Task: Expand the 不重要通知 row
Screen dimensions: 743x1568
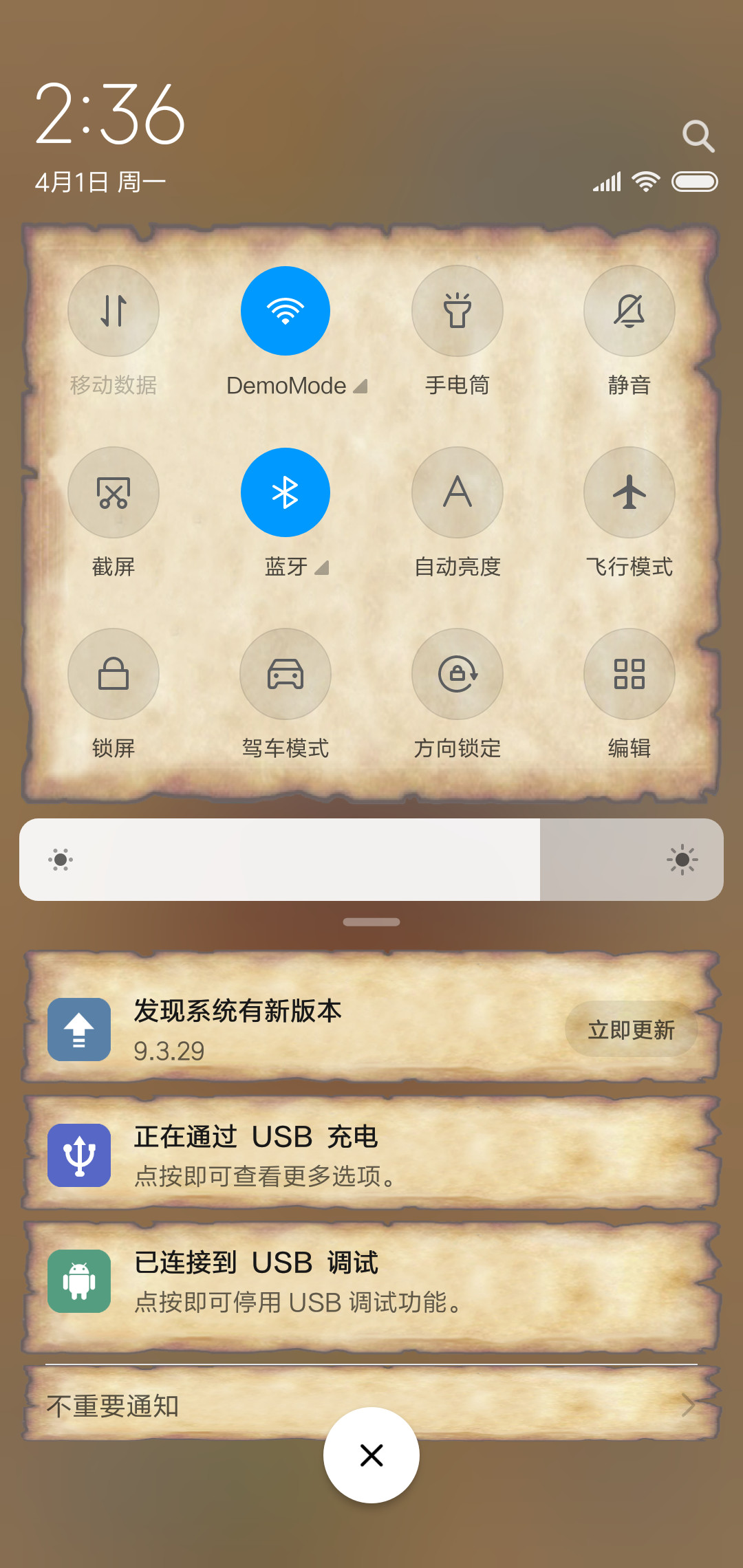Action: click(371, 1405)
